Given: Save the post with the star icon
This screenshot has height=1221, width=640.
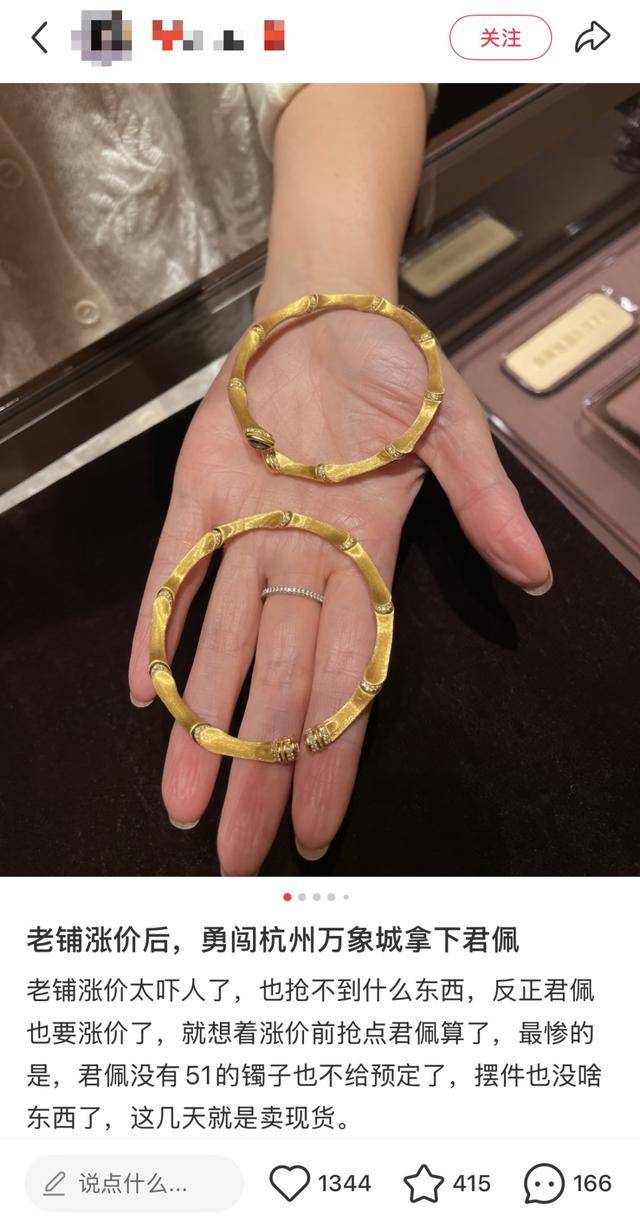Looking at the screenshot, I should click(x=423, y=1184).
